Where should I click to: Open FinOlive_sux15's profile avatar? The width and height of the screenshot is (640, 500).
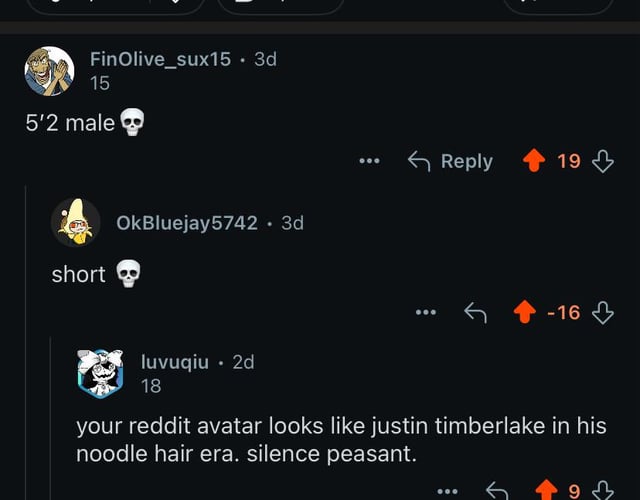click(x=49, y=72)
